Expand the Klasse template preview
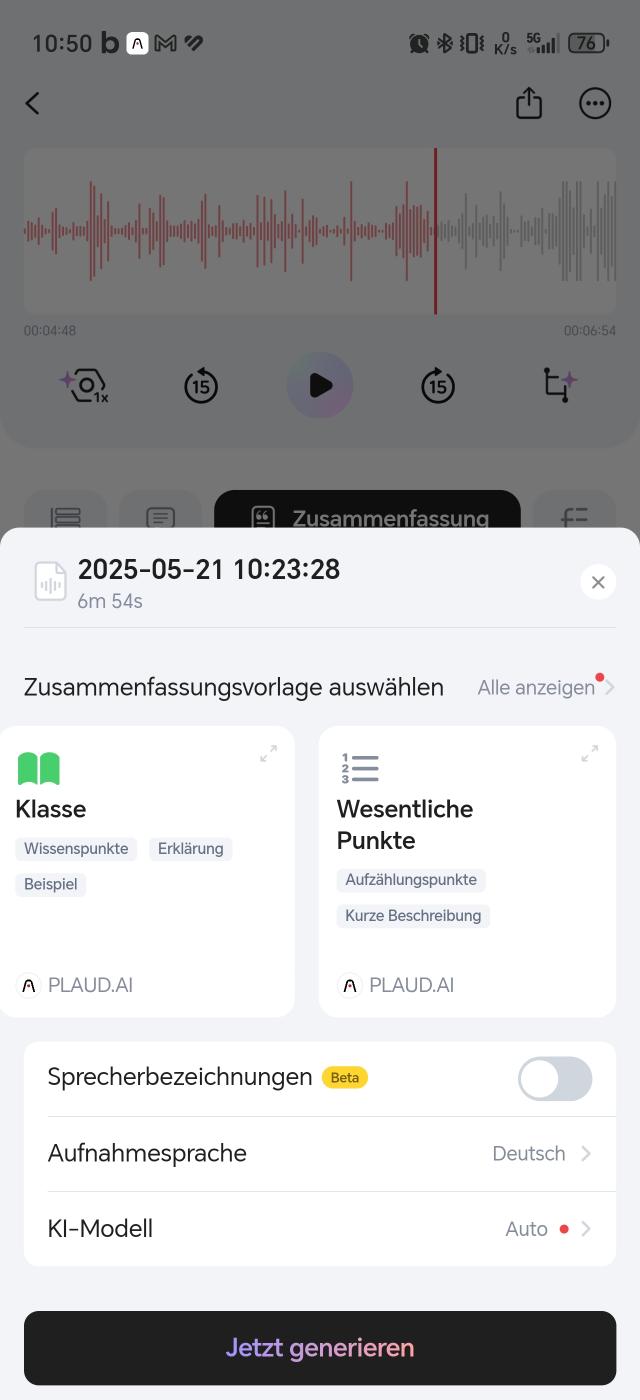 tap(268, 754)
